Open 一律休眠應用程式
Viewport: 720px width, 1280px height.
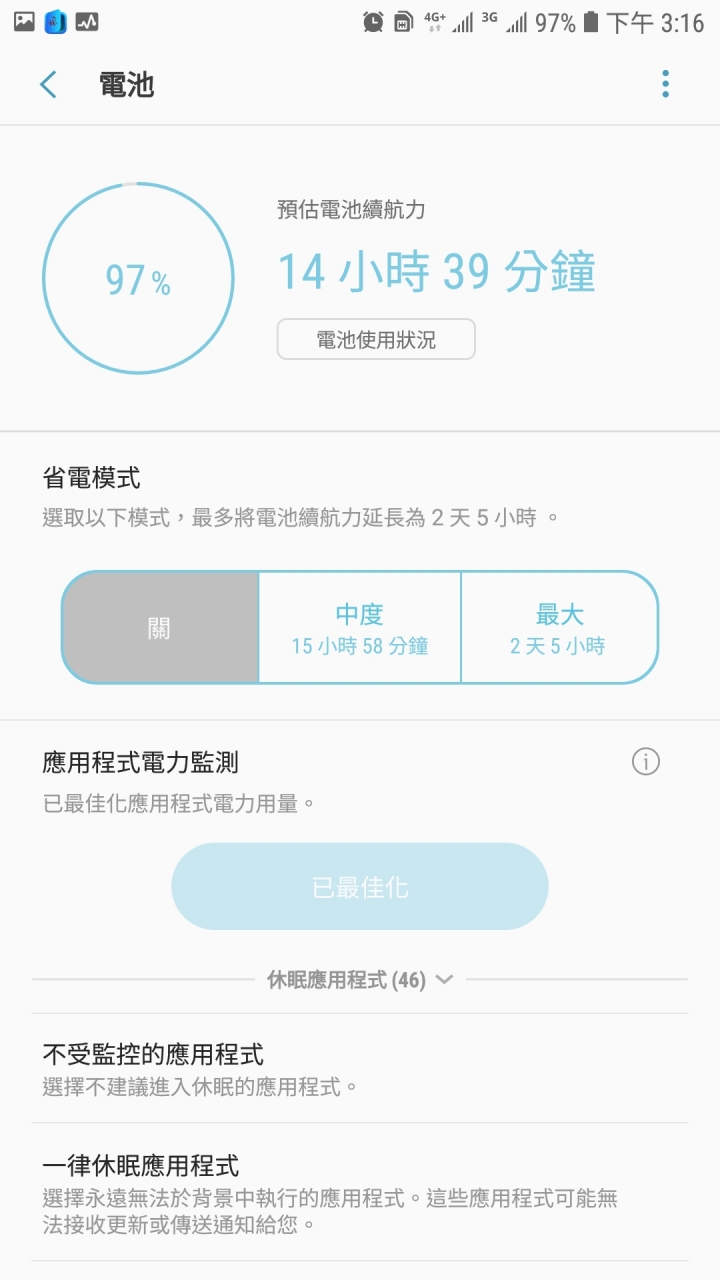(x=360, y=1193)
